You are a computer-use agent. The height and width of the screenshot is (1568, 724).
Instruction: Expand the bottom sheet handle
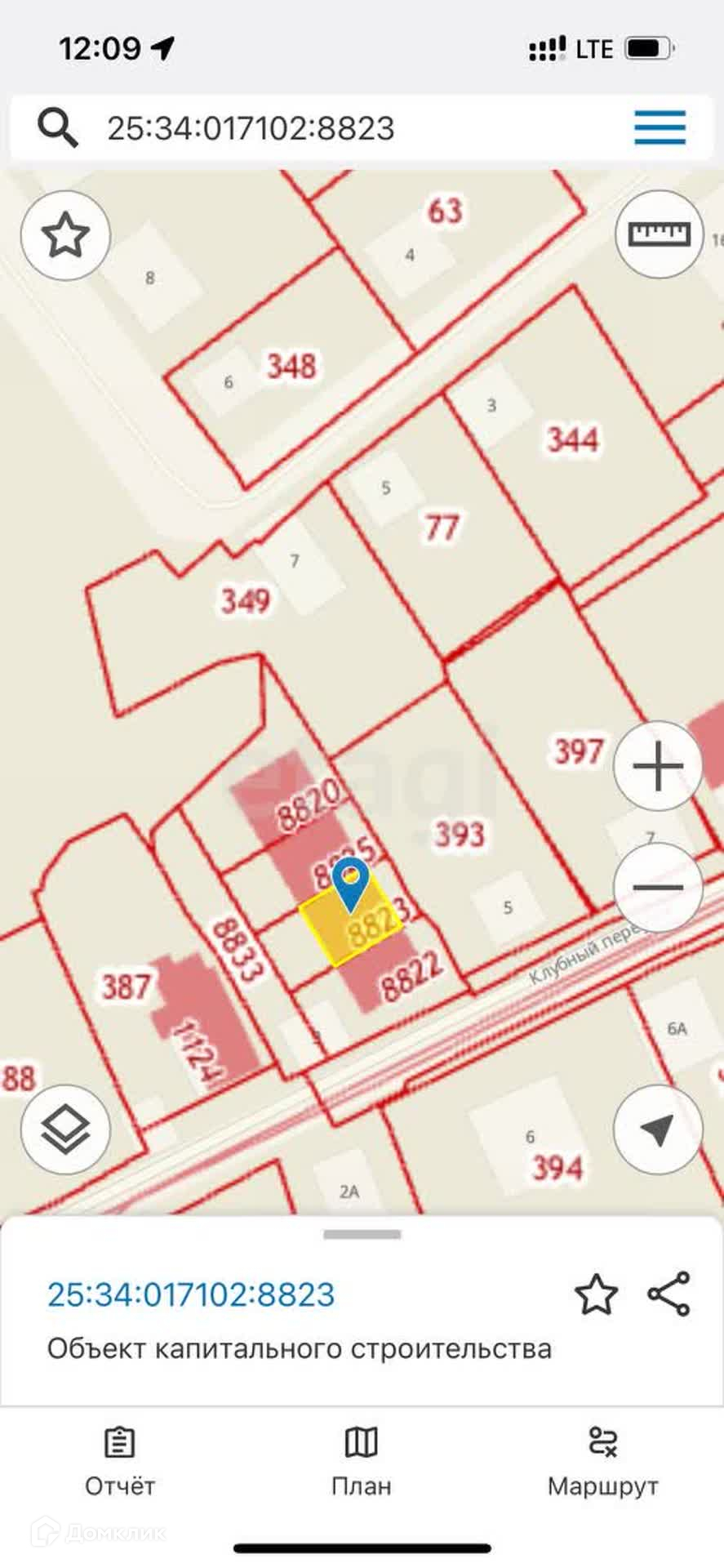coord(362,1234)
